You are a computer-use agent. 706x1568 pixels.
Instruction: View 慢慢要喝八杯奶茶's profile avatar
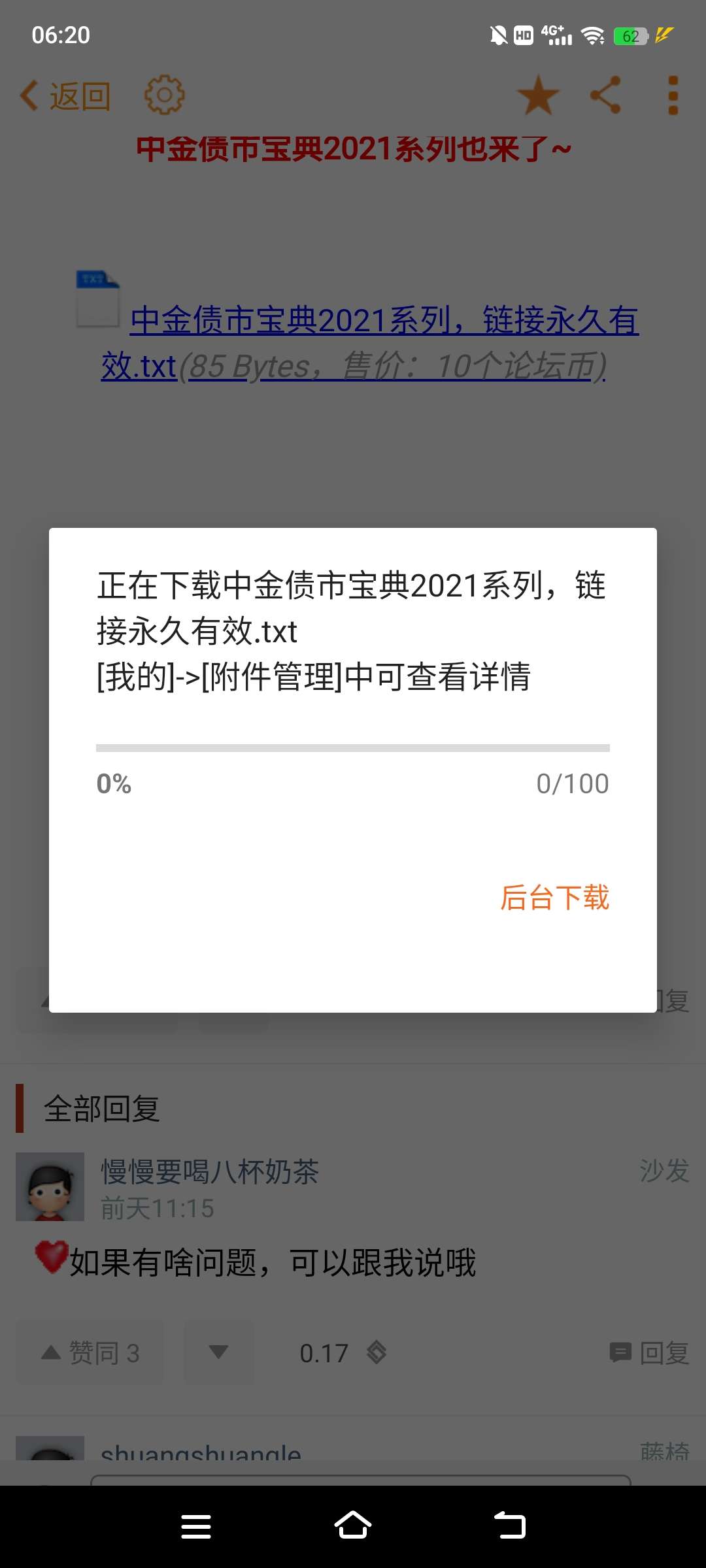click(50, 1186)
